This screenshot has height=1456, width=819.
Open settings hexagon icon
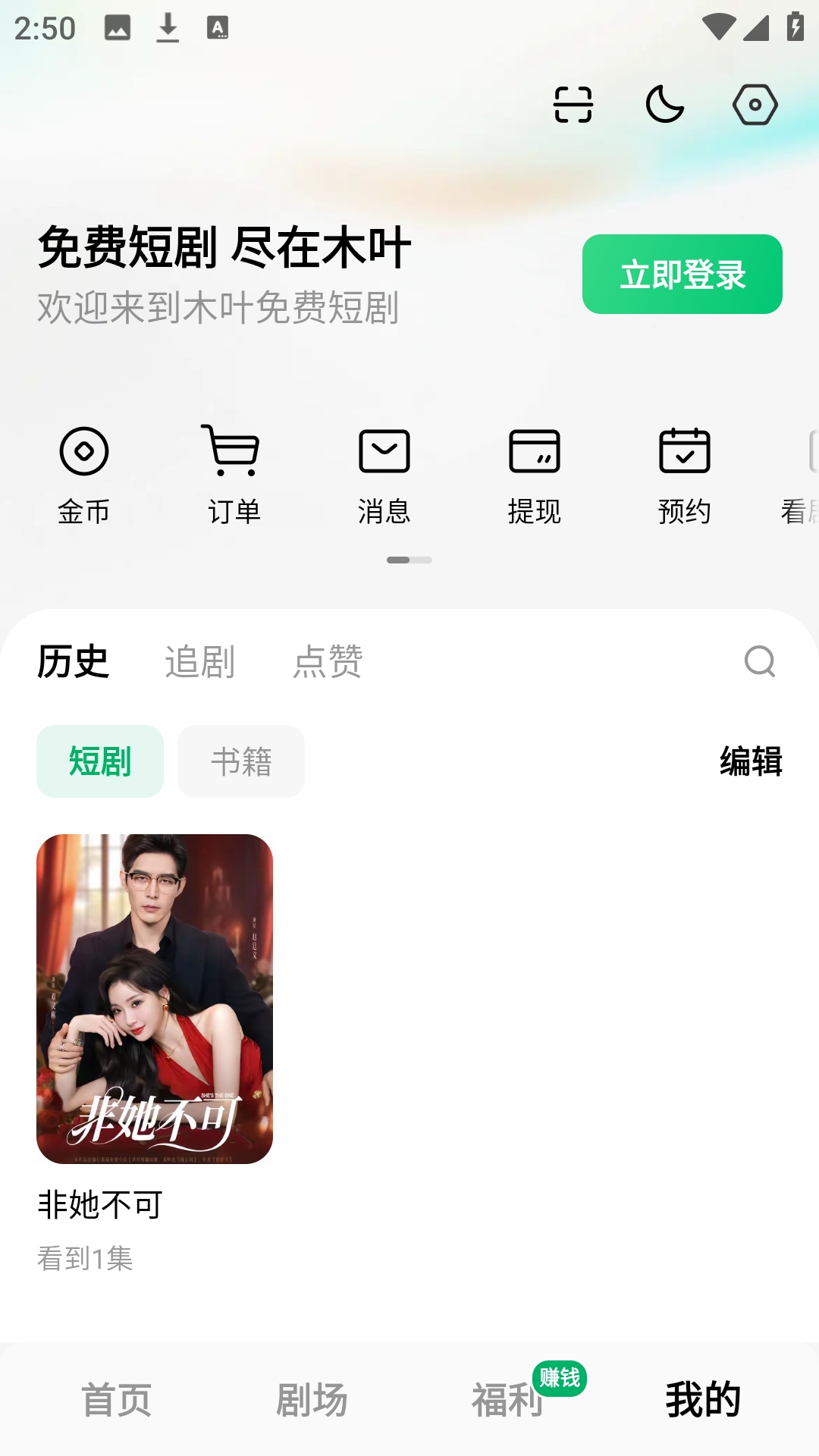(x=755, y=105)
